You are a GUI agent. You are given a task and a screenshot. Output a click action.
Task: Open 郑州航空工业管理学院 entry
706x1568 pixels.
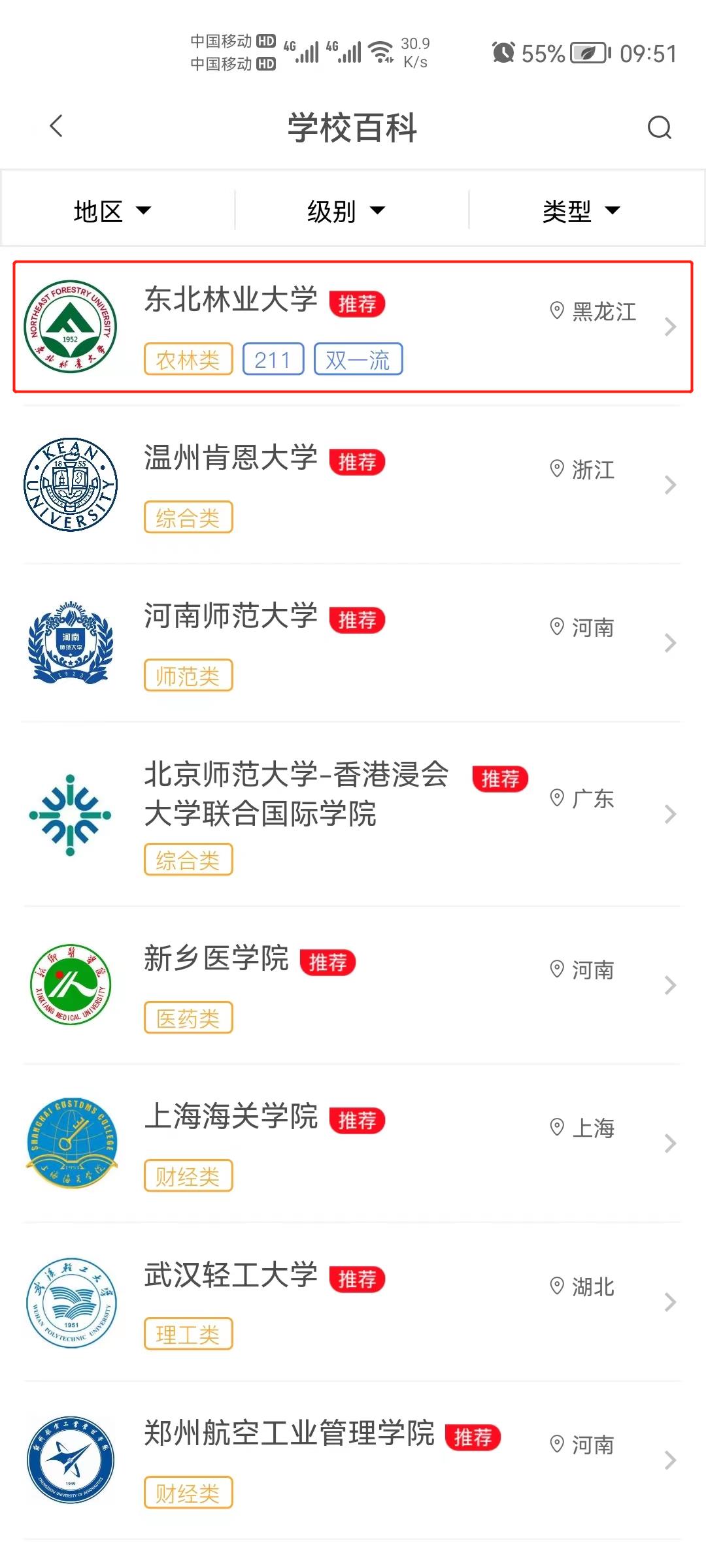coord(353,1460)
